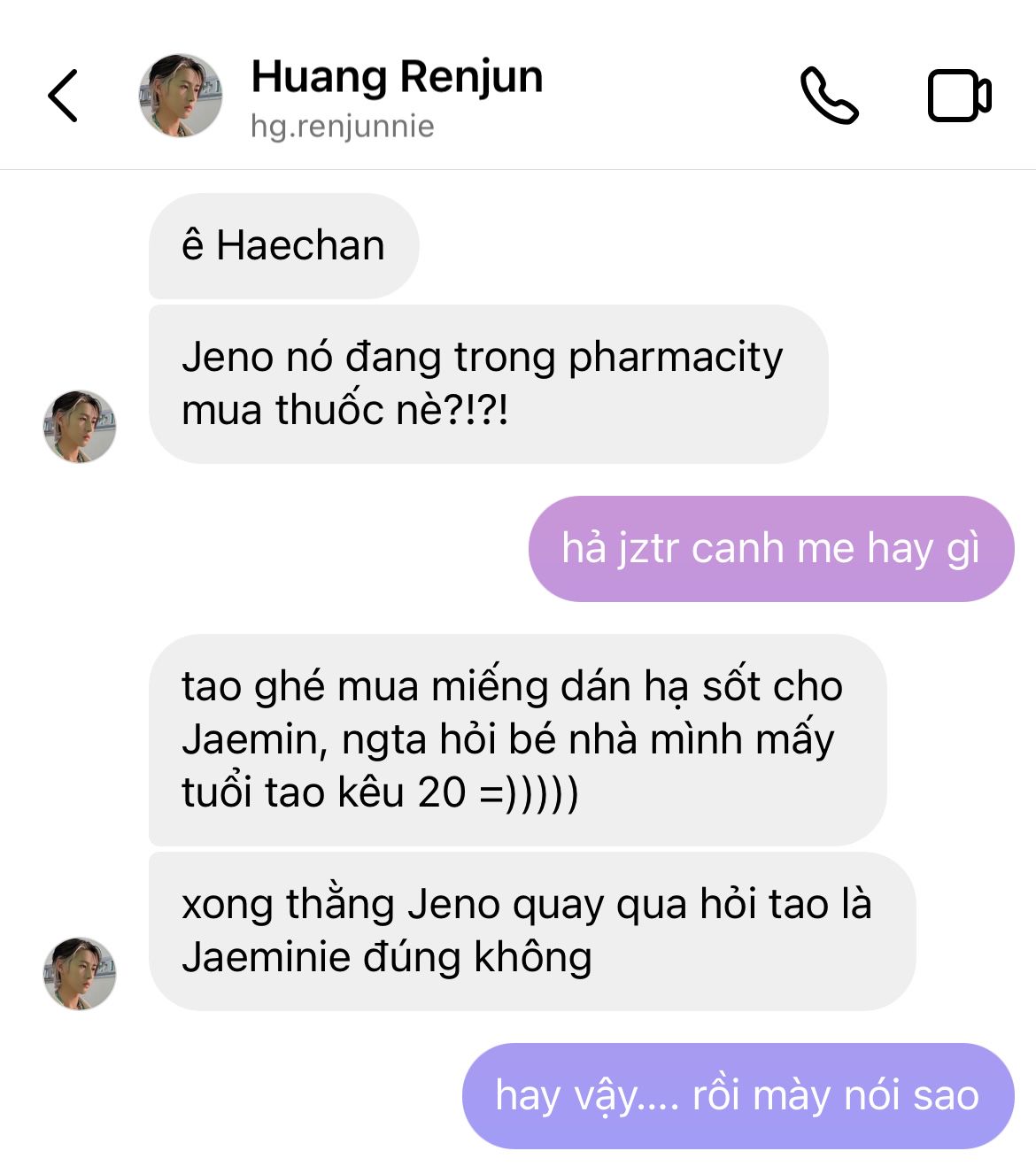Go back to the chat list

tap(63, 96)
